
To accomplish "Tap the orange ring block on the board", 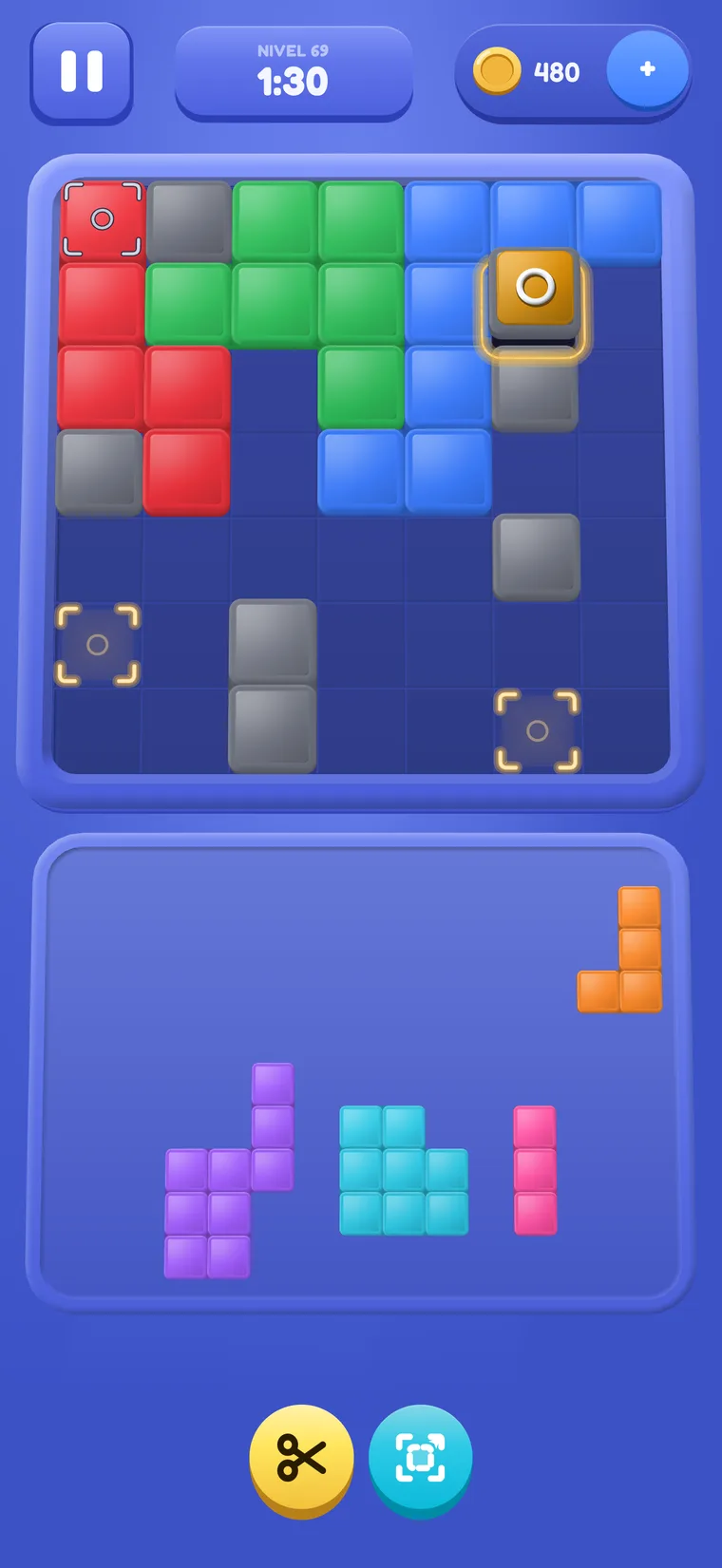I will [535, 289].
